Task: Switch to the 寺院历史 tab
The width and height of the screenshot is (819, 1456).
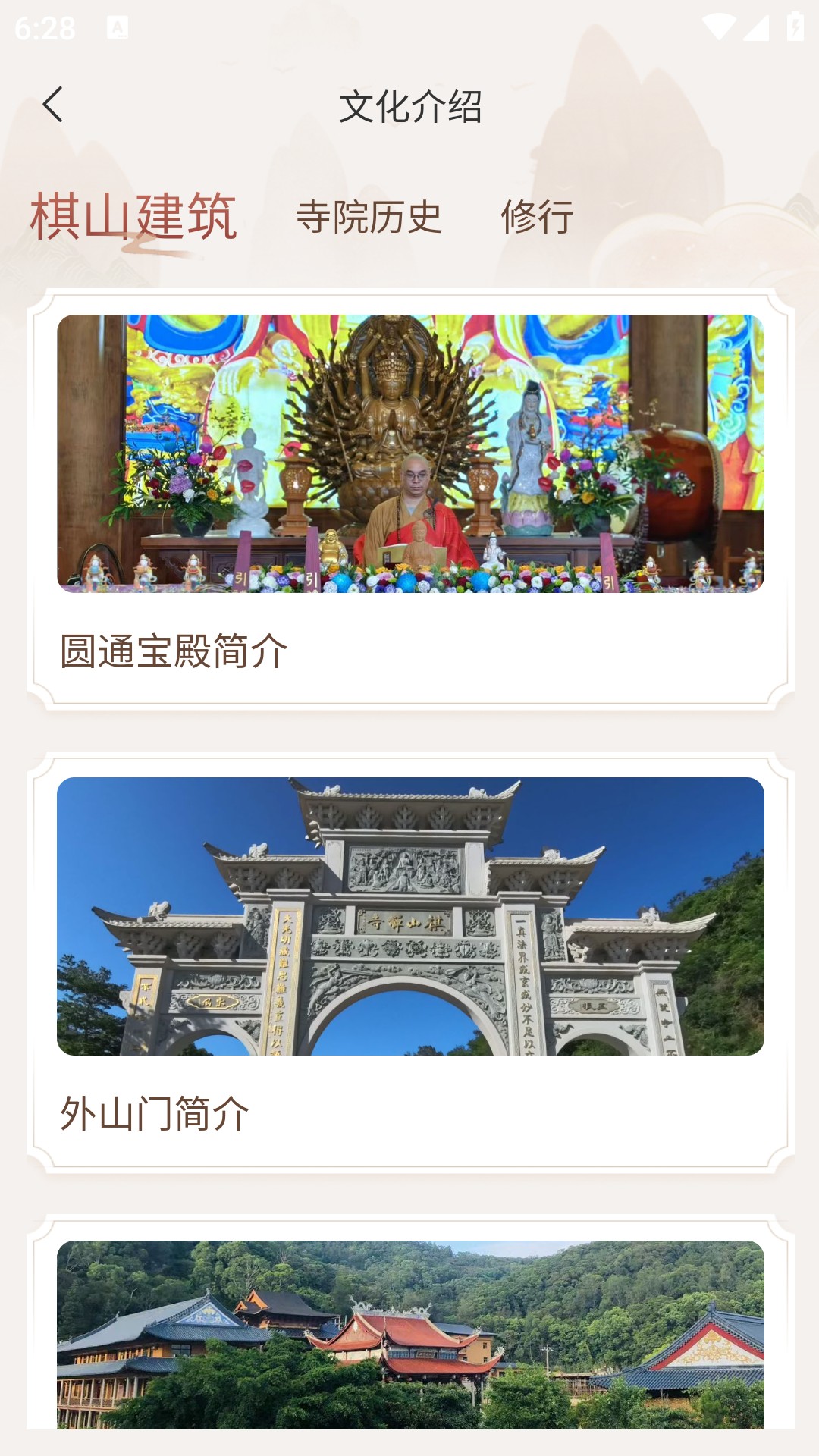Action: [369, 217]
